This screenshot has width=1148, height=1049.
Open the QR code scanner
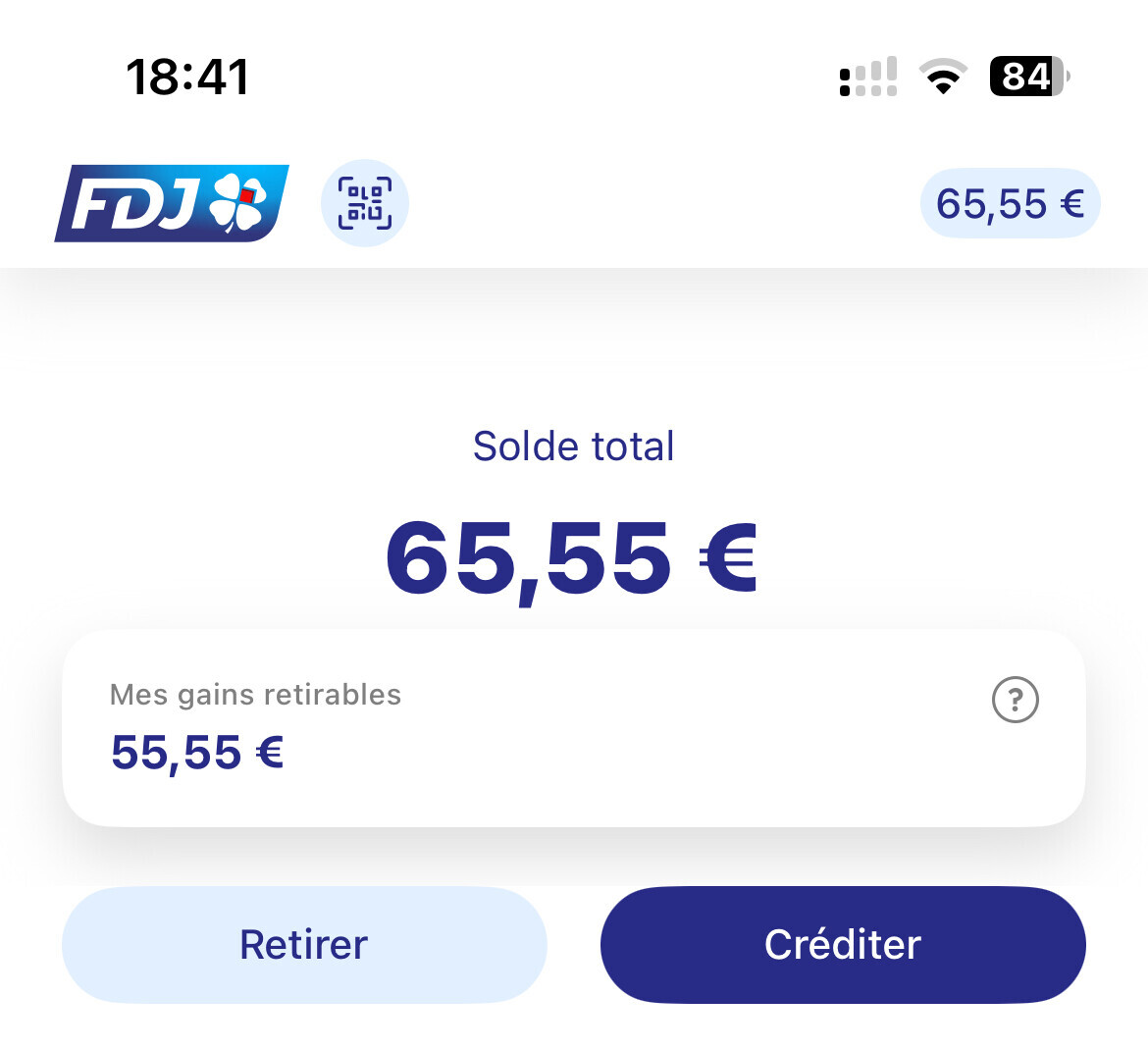point(365,203)
